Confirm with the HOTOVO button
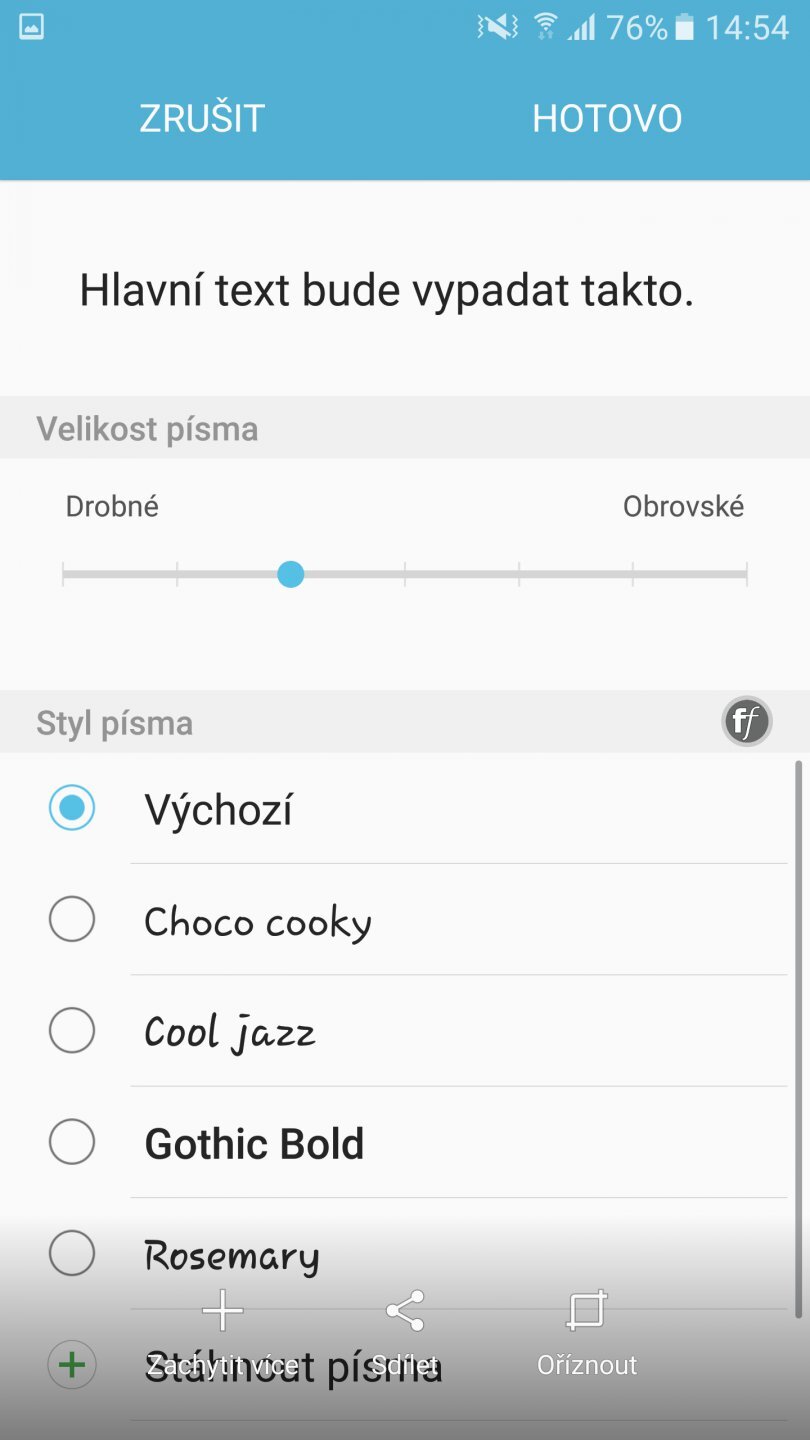Viewport: 810px width, 1440px height. pyautogui.click(x=607, y=118)
